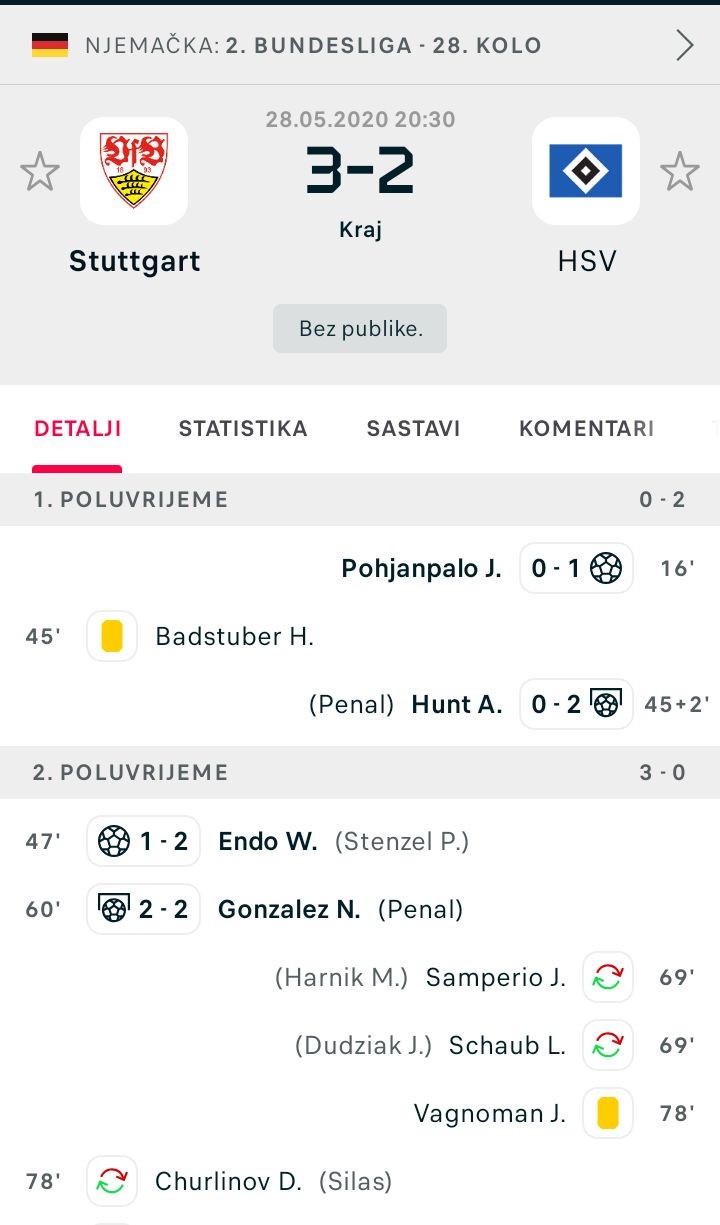Switch to the Statistika tab

tap(243, 429)
